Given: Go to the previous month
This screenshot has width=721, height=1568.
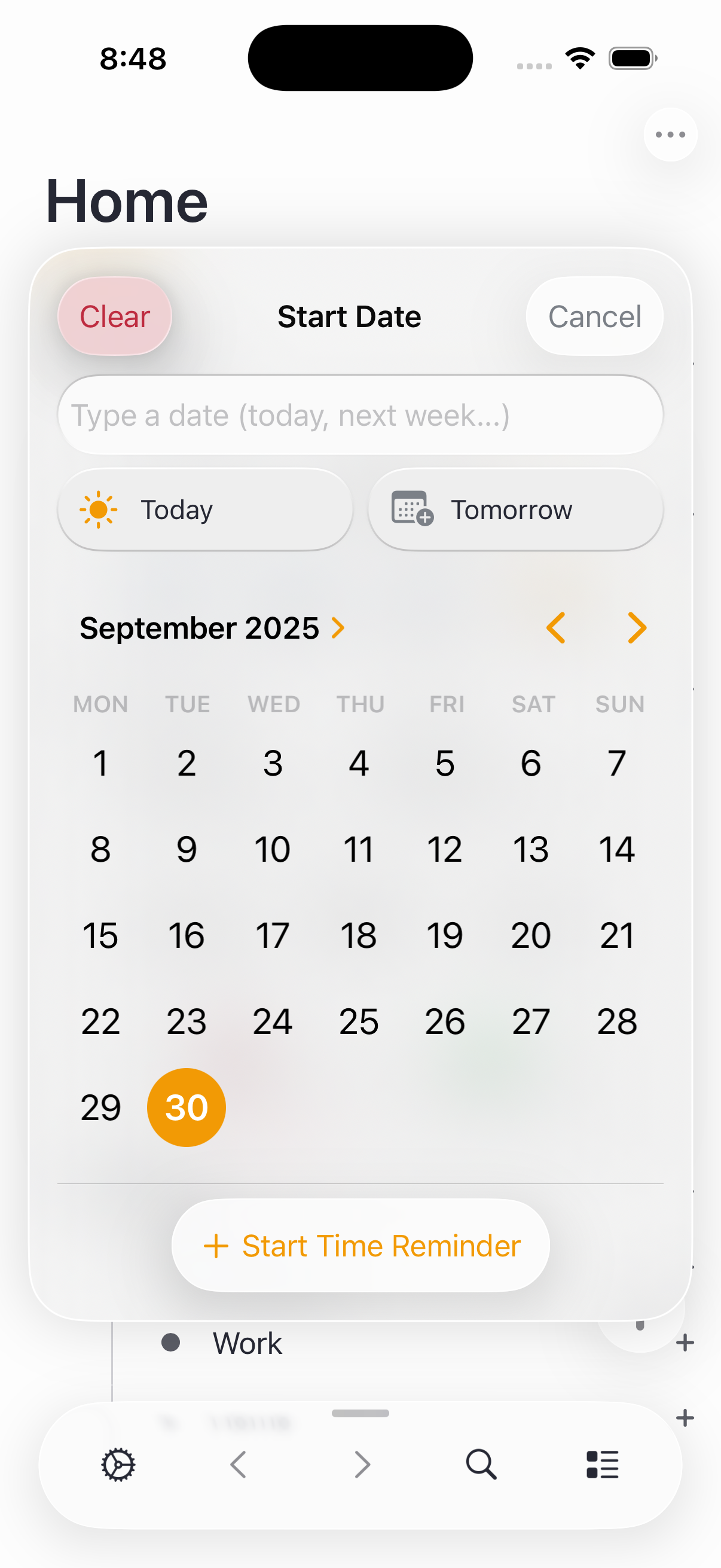Looking at the screenshot, I should (x=555, y=627).
